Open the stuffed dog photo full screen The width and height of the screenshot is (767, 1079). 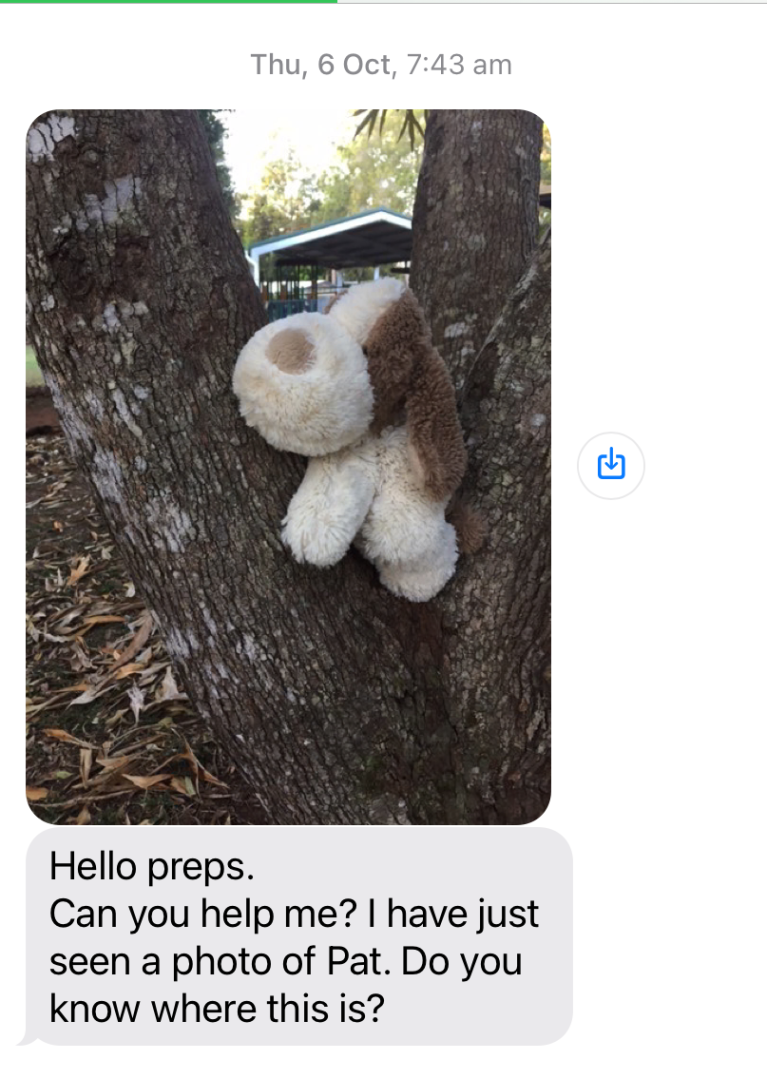point(288,466)
